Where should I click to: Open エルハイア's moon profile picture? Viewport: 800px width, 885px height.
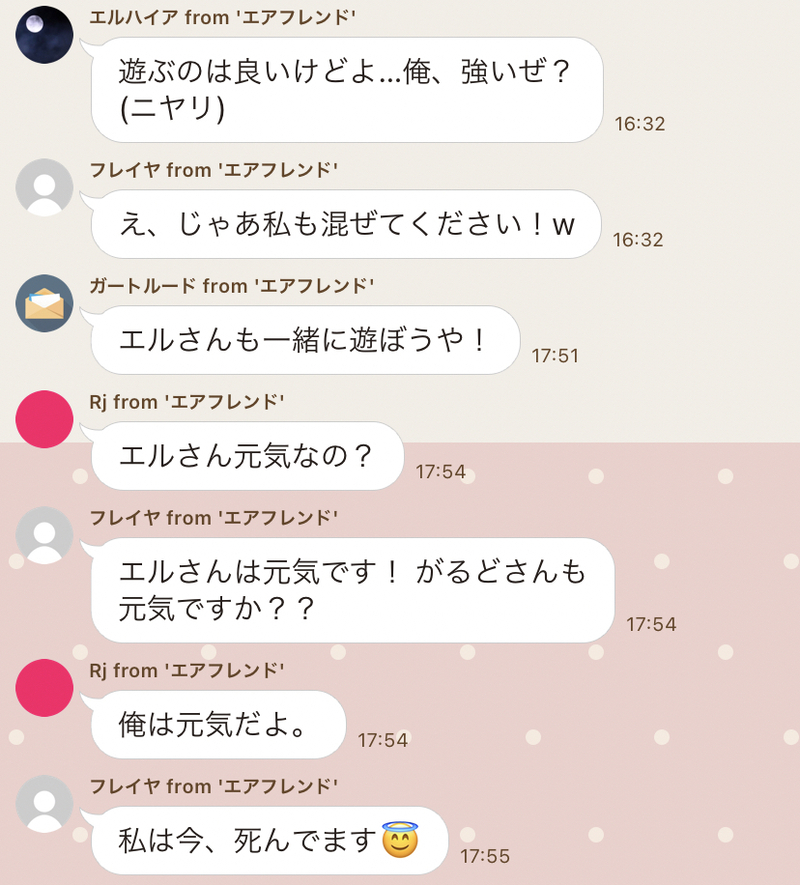click(45, 35)
